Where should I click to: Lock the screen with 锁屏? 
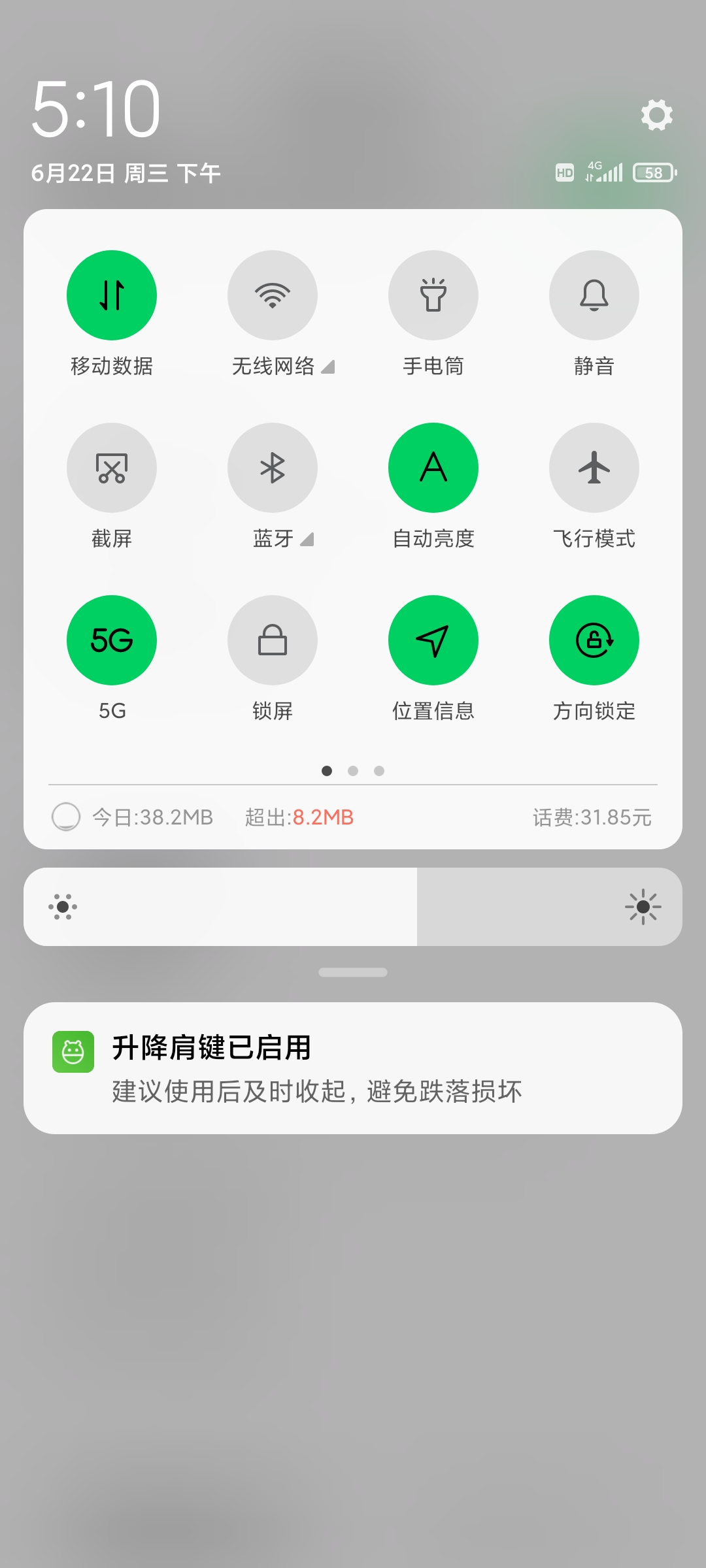point(273,640)
